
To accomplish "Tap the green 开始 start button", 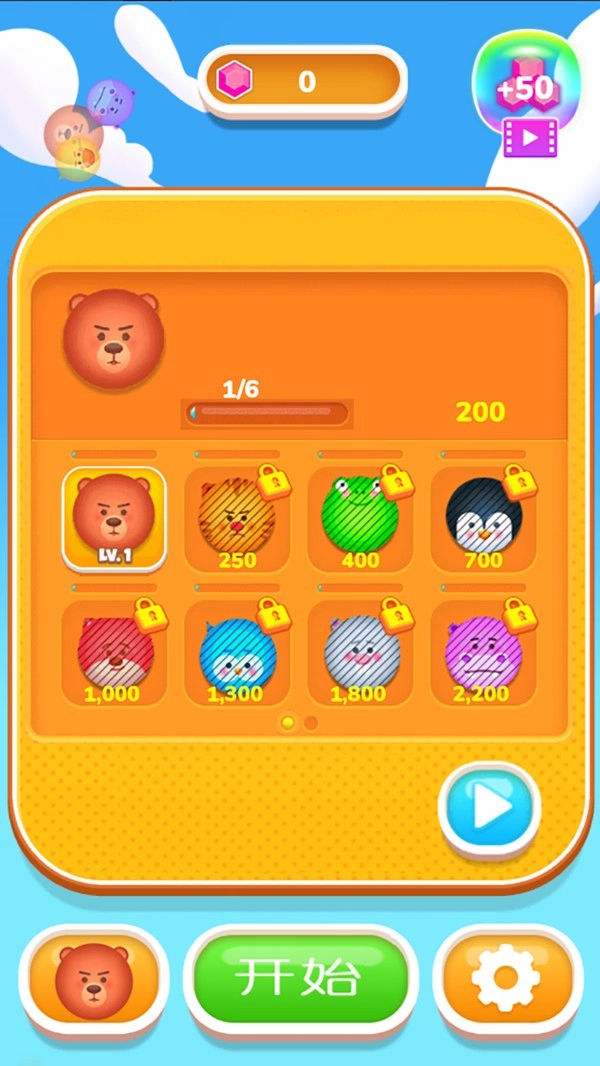I will tap(299, 979).
